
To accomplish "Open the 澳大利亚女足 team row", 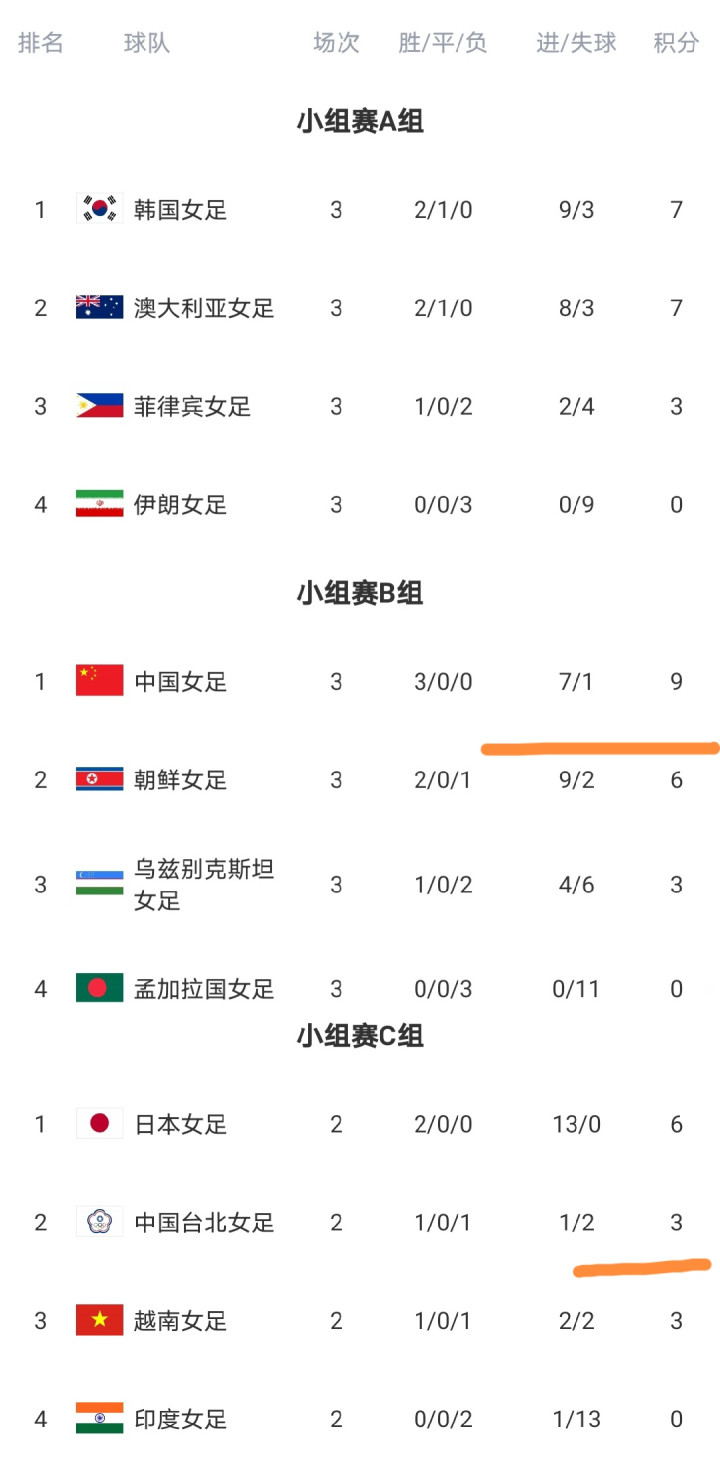I will tap(360, 308).
